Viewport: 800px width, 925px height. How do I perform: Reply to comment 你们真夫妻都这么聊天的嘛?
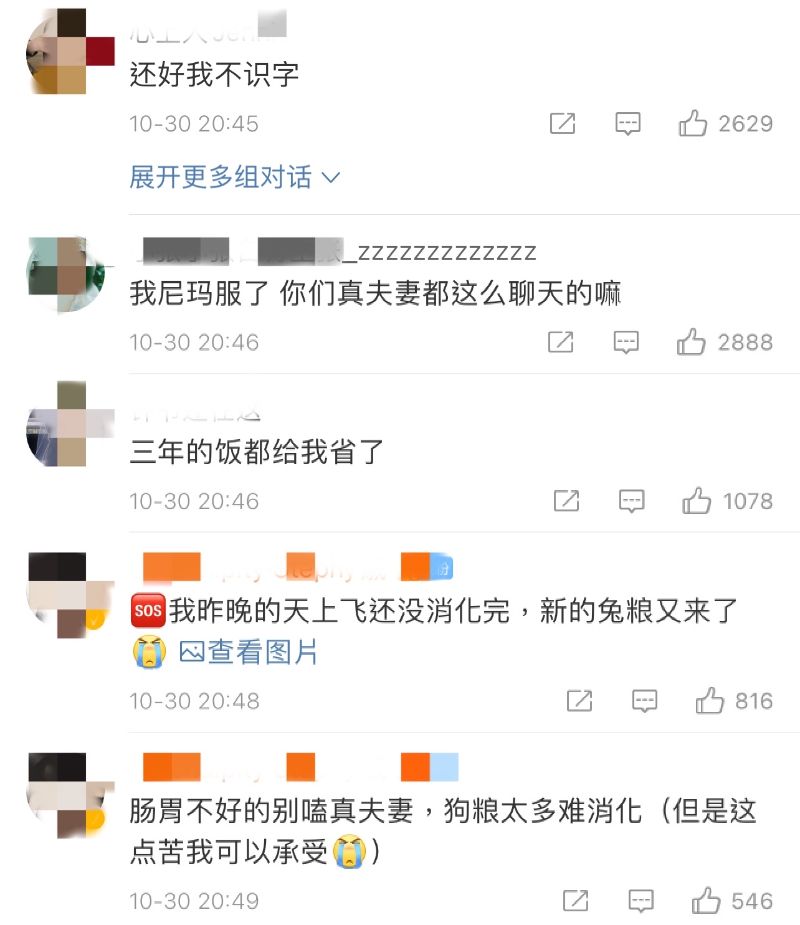[x=626, y=343]
